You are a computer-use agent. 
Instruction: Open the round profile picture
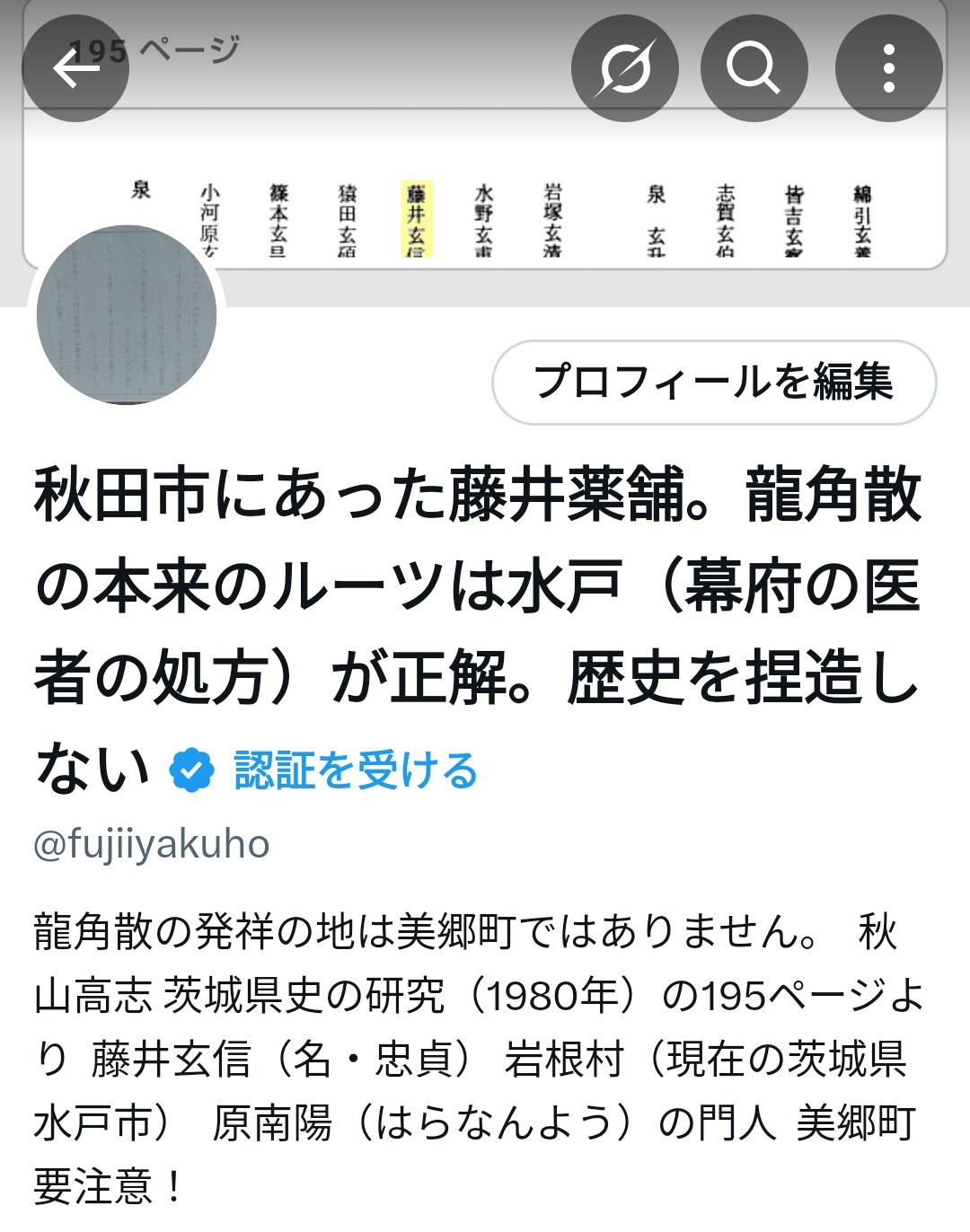pos(127,314)
